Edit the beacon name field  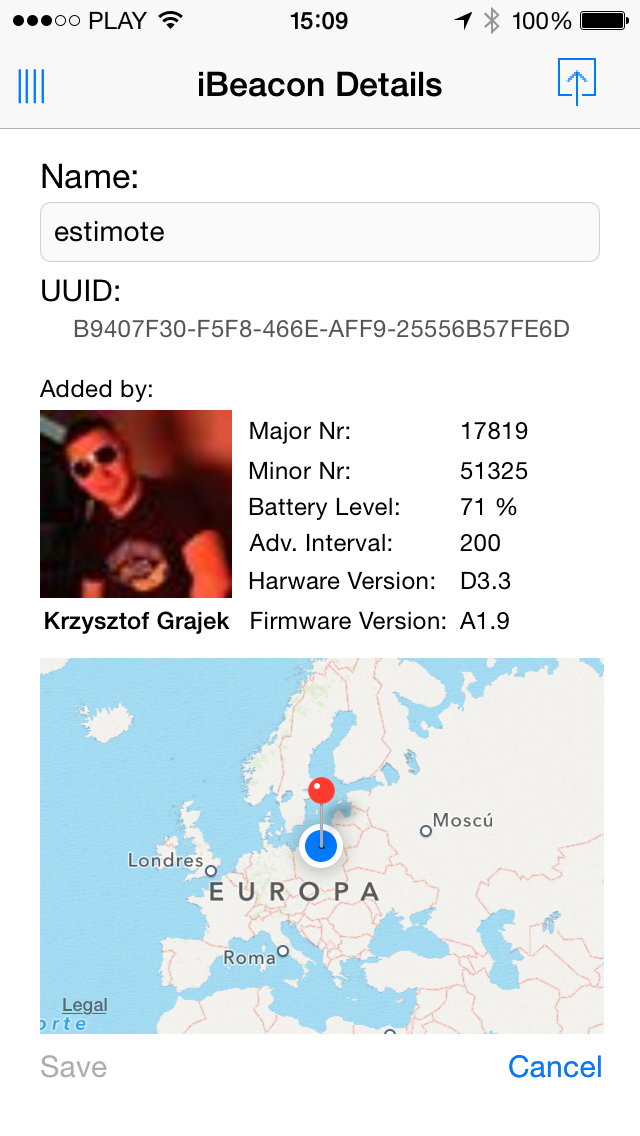(x=320, y=232)
